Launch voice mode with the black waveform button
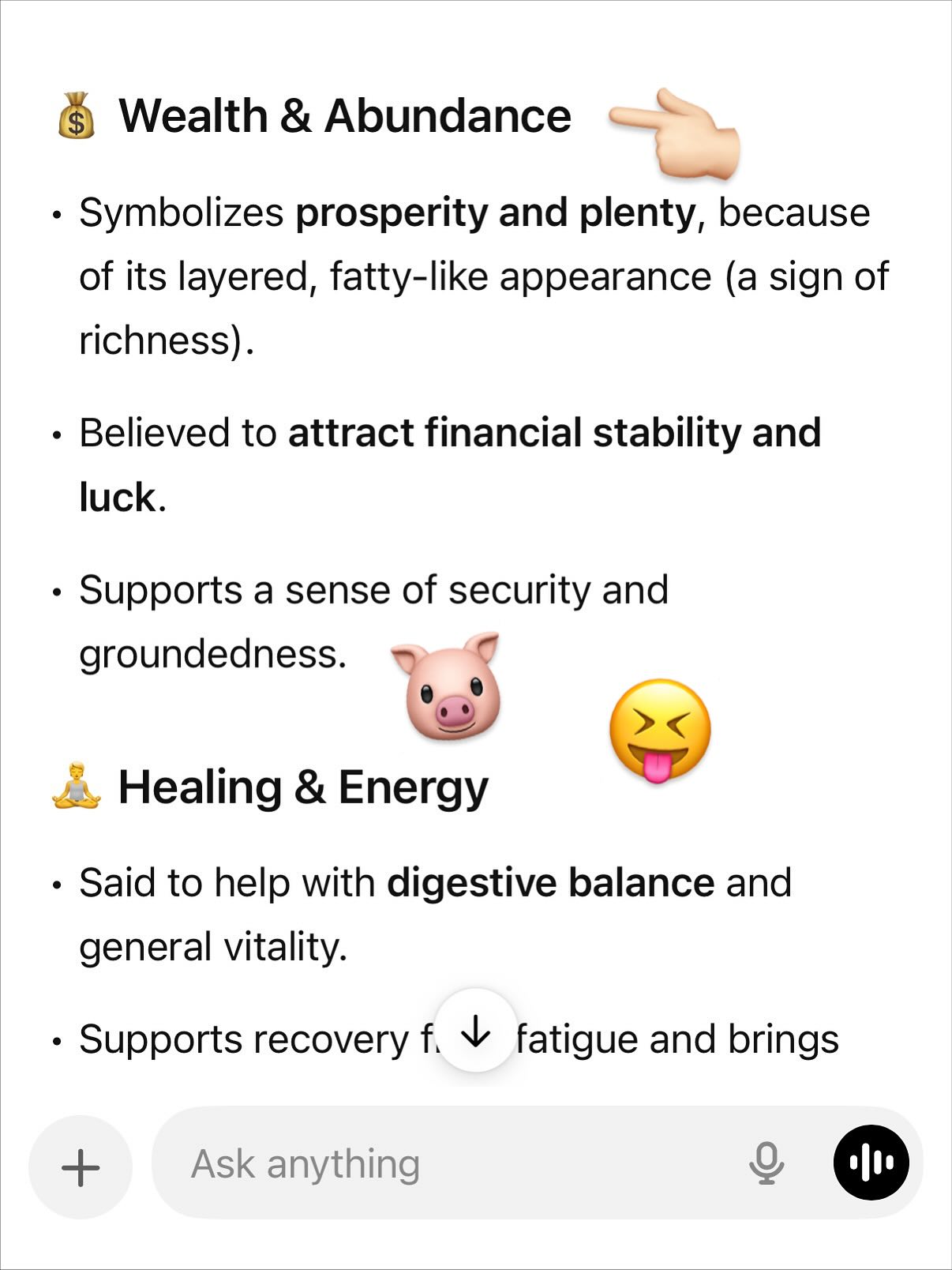Viewport: 952px width, 1270px height. (x=871, y=1163)
